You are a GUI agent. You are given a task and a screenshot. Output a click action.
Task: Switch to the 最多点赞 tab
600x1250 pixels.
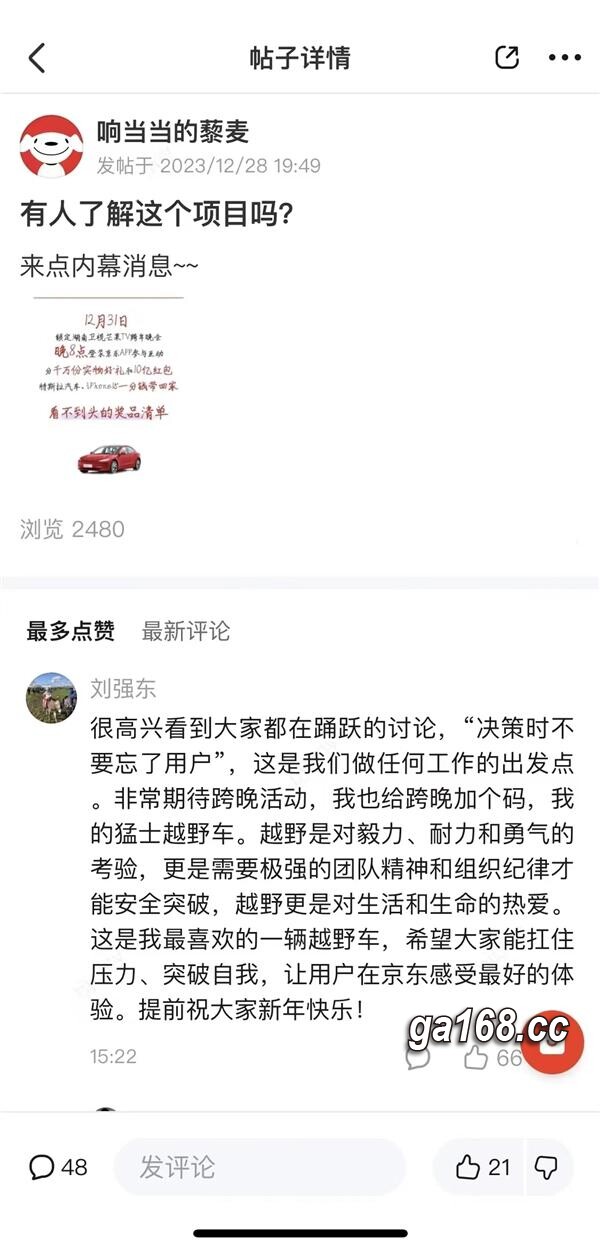[x=70, y=631]
